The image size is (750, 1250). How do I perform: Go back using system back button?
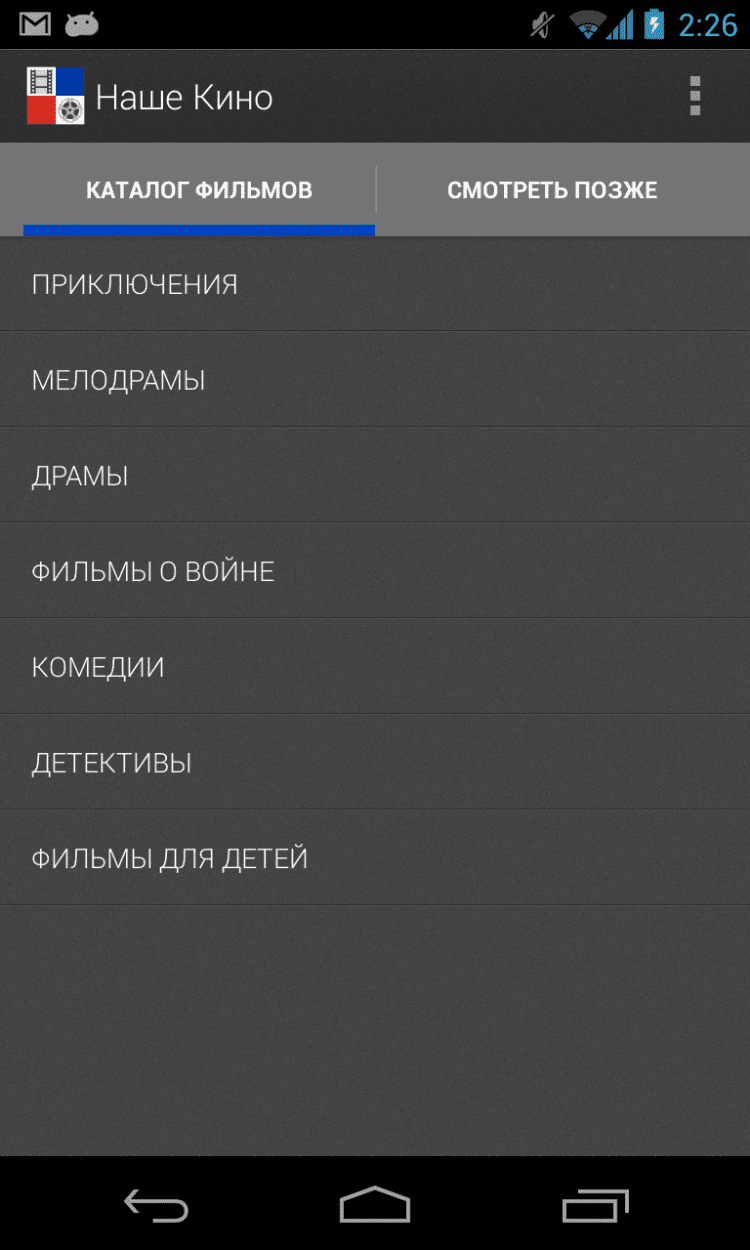[x=156, y=1205]
